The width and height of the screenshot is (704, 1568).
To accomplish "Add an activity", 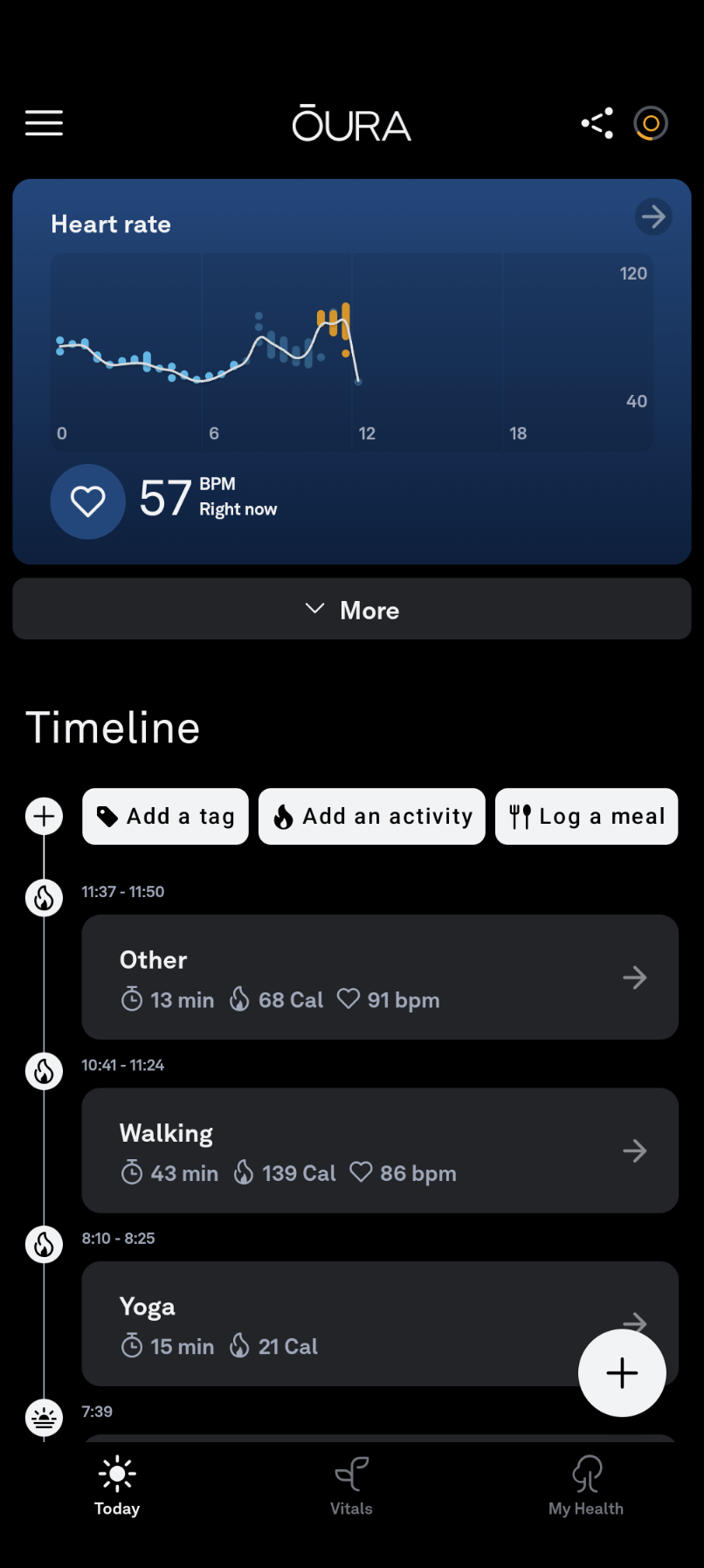I will (x=372, y=817).
